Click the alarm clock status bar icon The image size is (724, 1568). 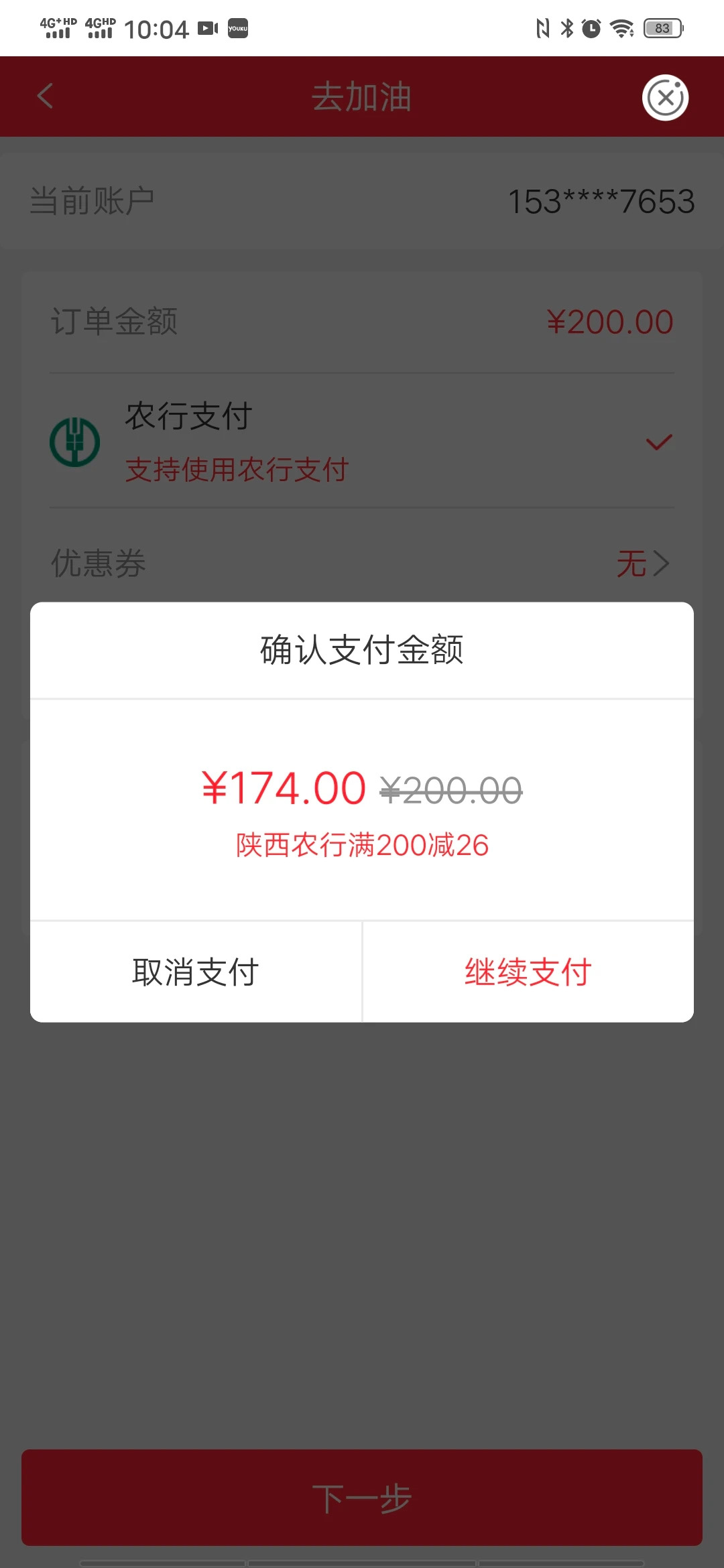[x=591, y=28]
